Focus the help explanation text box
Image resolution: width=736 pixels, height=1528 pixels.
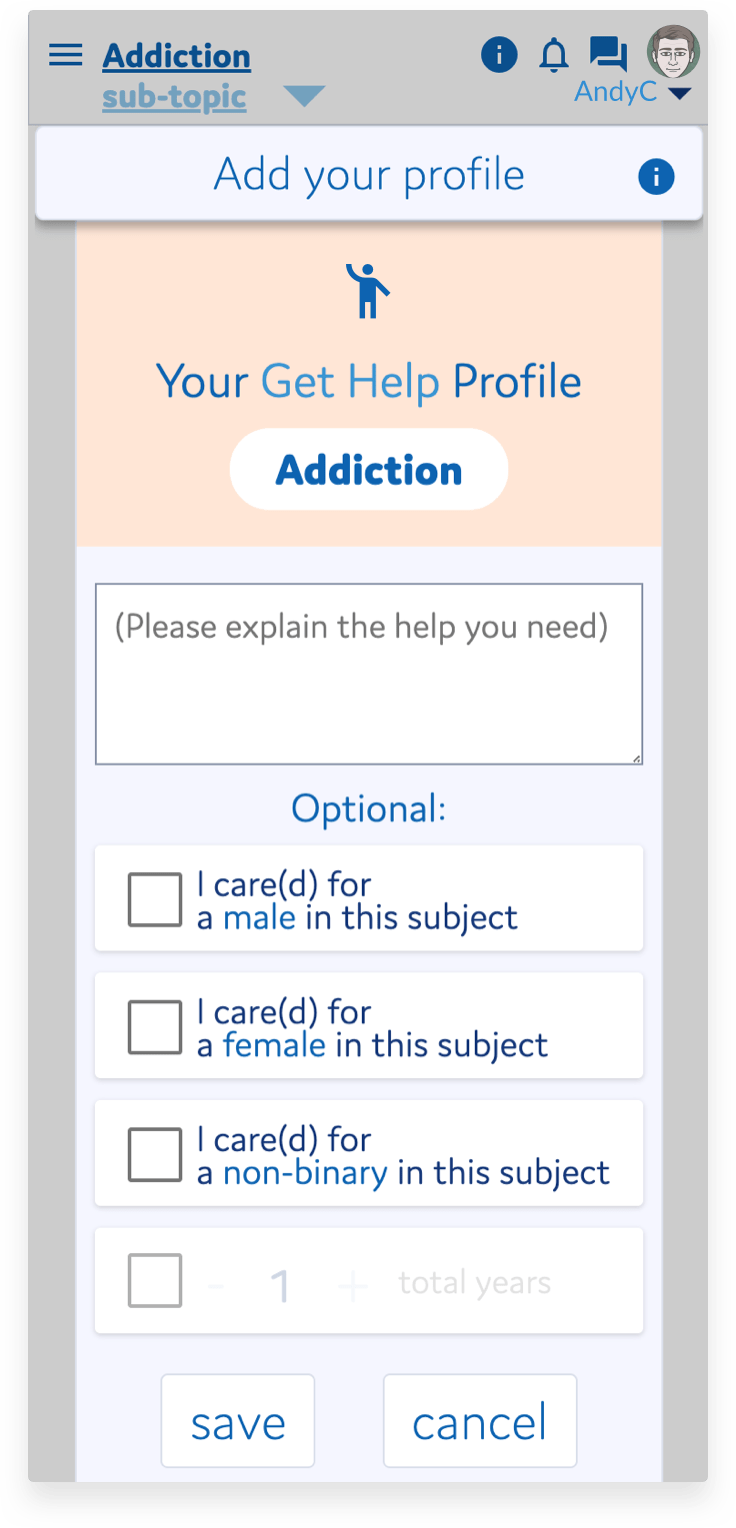(369, 674)
